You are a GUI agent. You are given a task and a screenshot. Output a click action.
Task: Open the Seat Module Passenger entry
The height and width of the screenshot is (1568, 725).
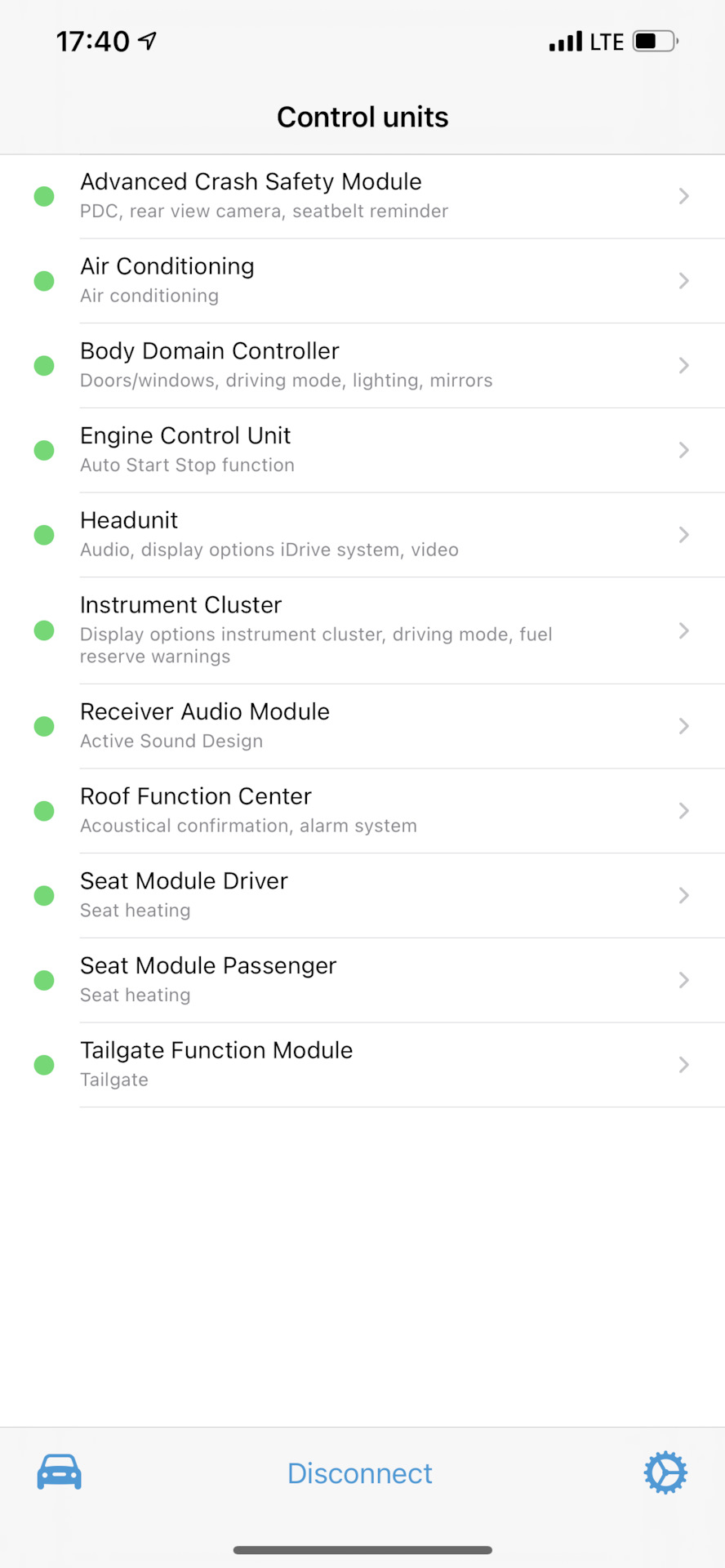[x=362, y=980]
